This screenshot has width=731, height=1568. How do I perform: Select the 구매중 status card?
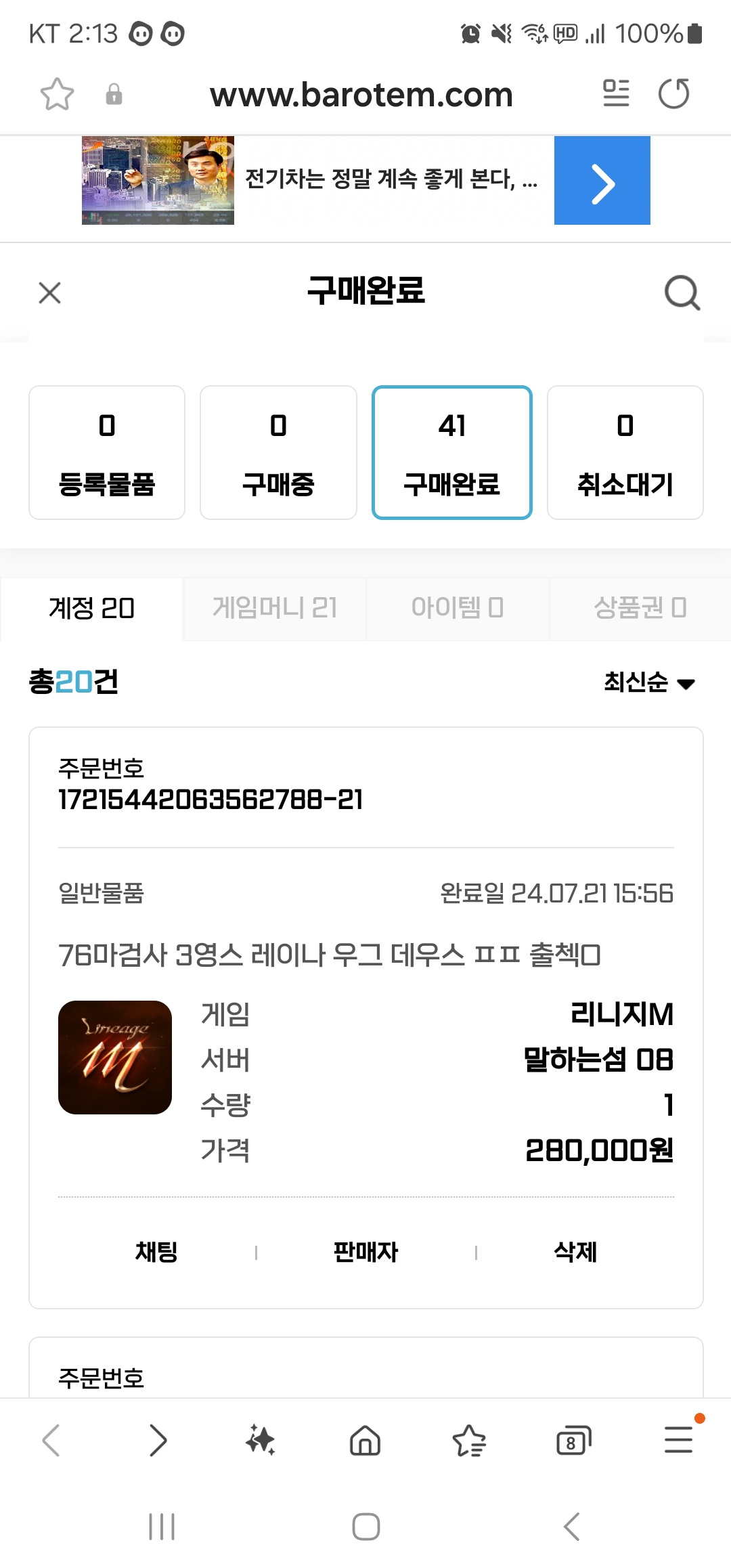(278, 452)
